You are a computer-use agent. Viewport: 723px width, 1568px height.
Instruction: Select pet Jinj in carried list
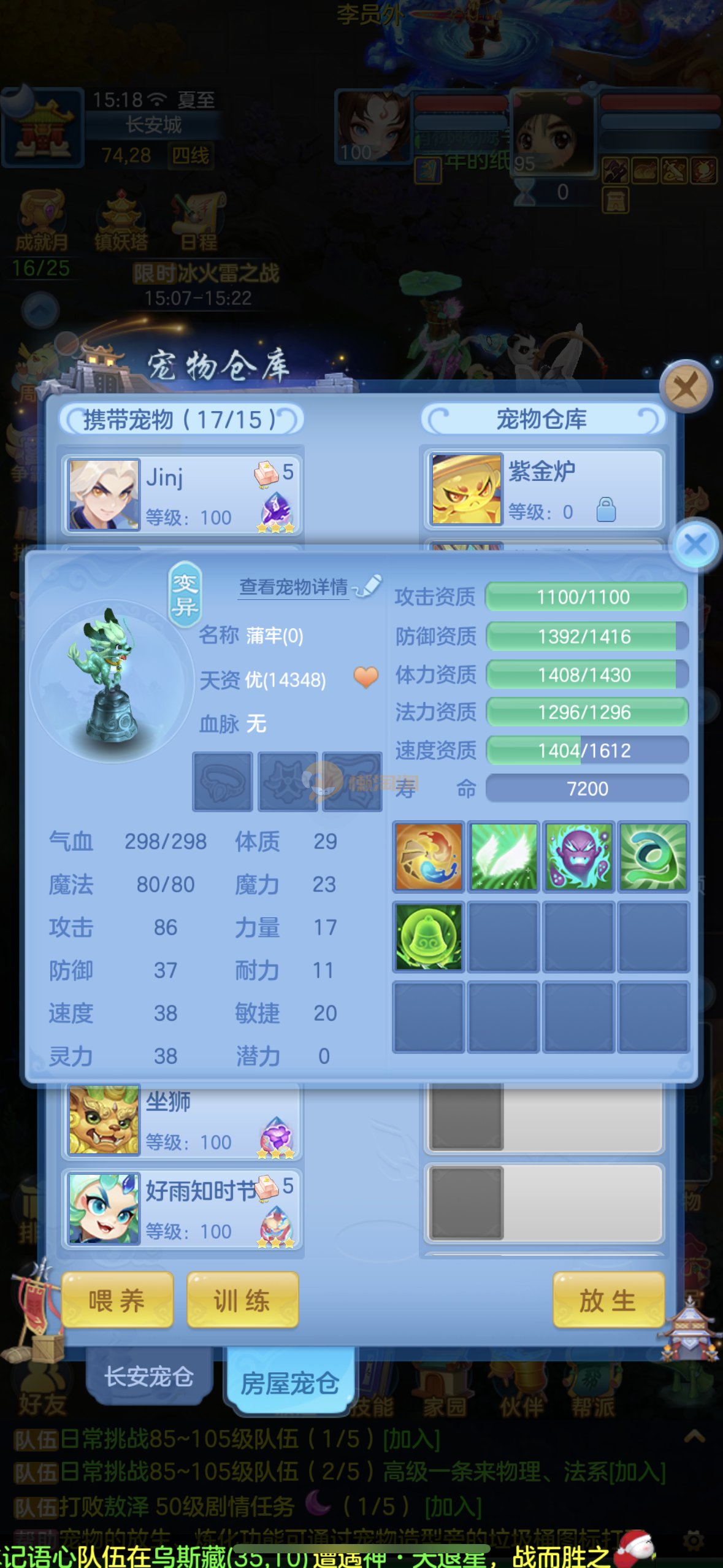click(x=182, y=494)
